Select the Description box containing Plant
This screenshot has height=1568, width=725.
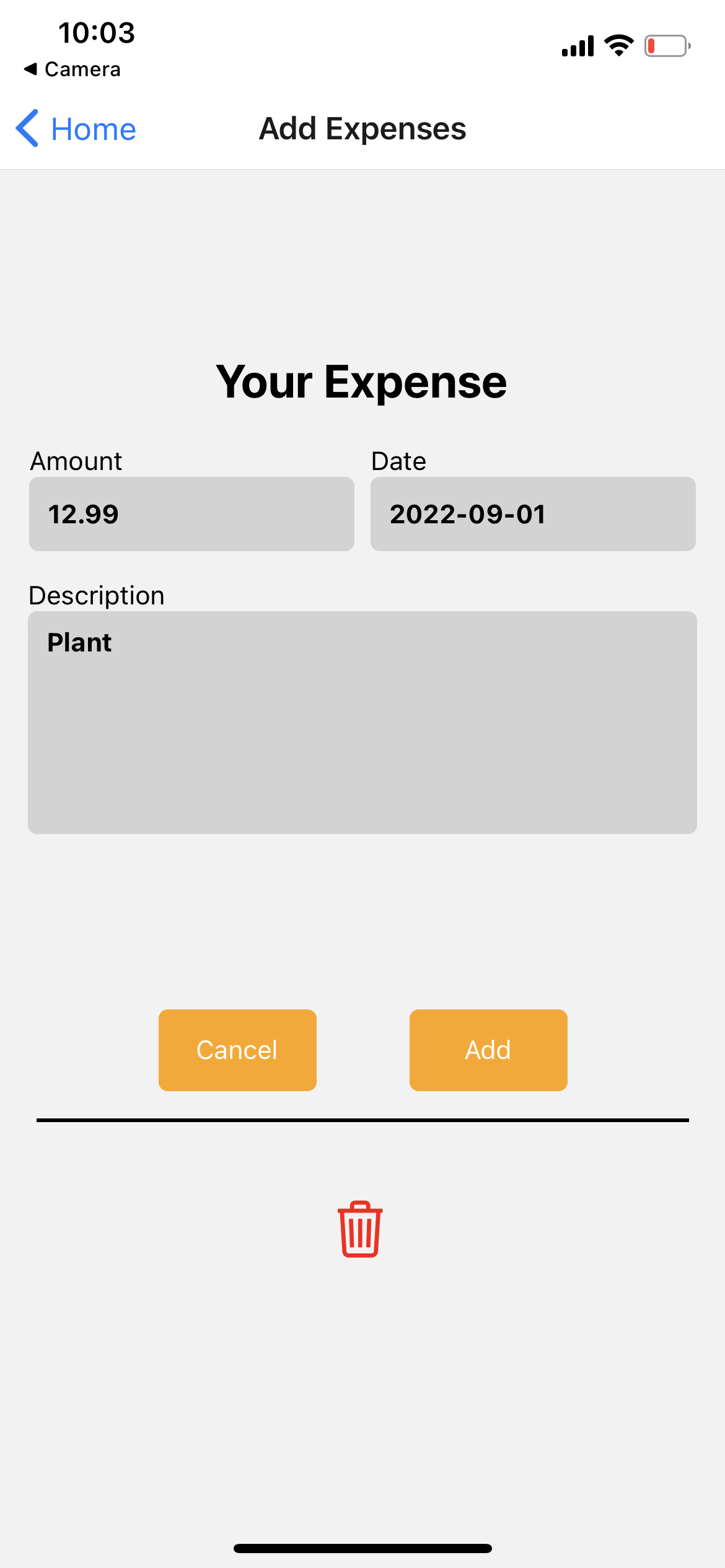click(362, 721)
